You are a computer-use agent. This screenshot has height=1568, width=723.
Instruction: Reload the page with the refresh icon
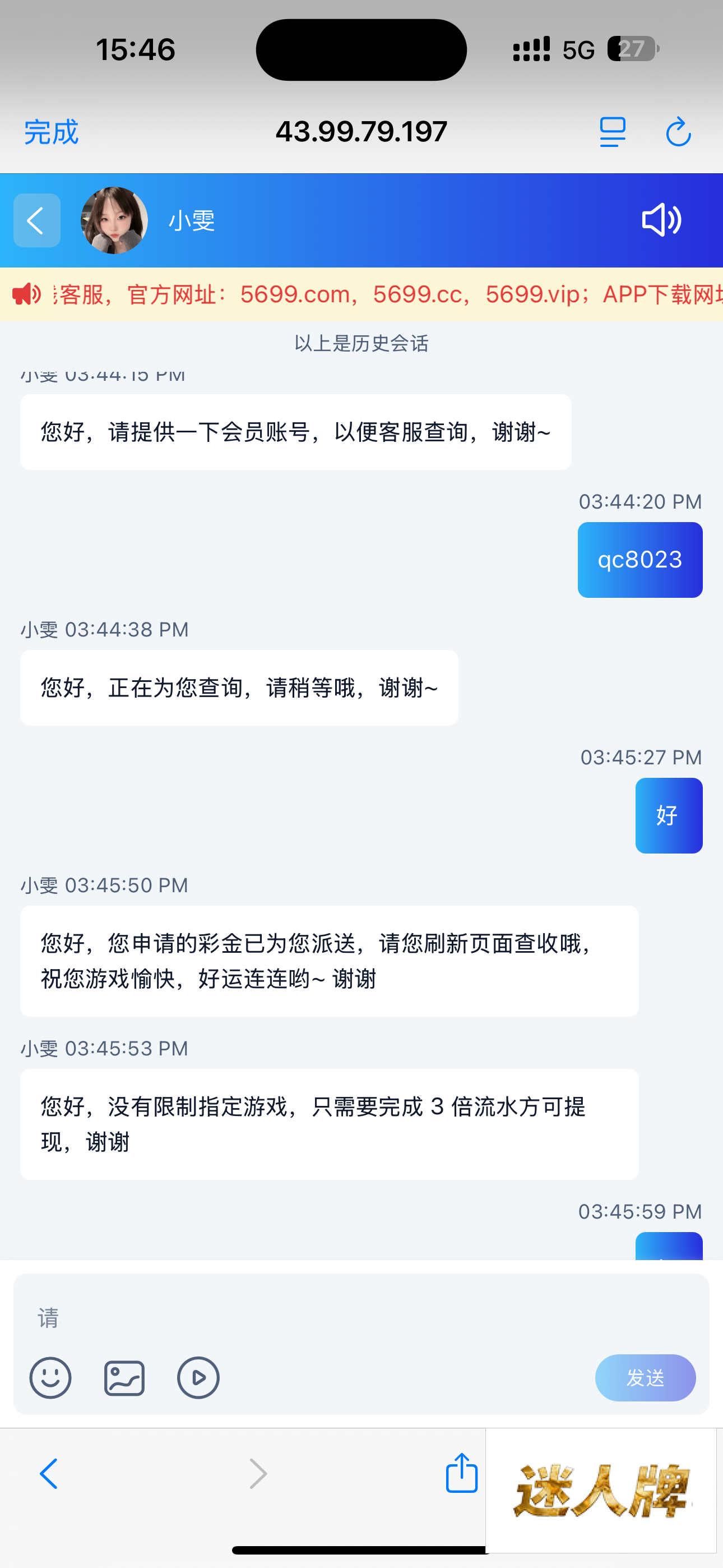(x=678, y=132)
